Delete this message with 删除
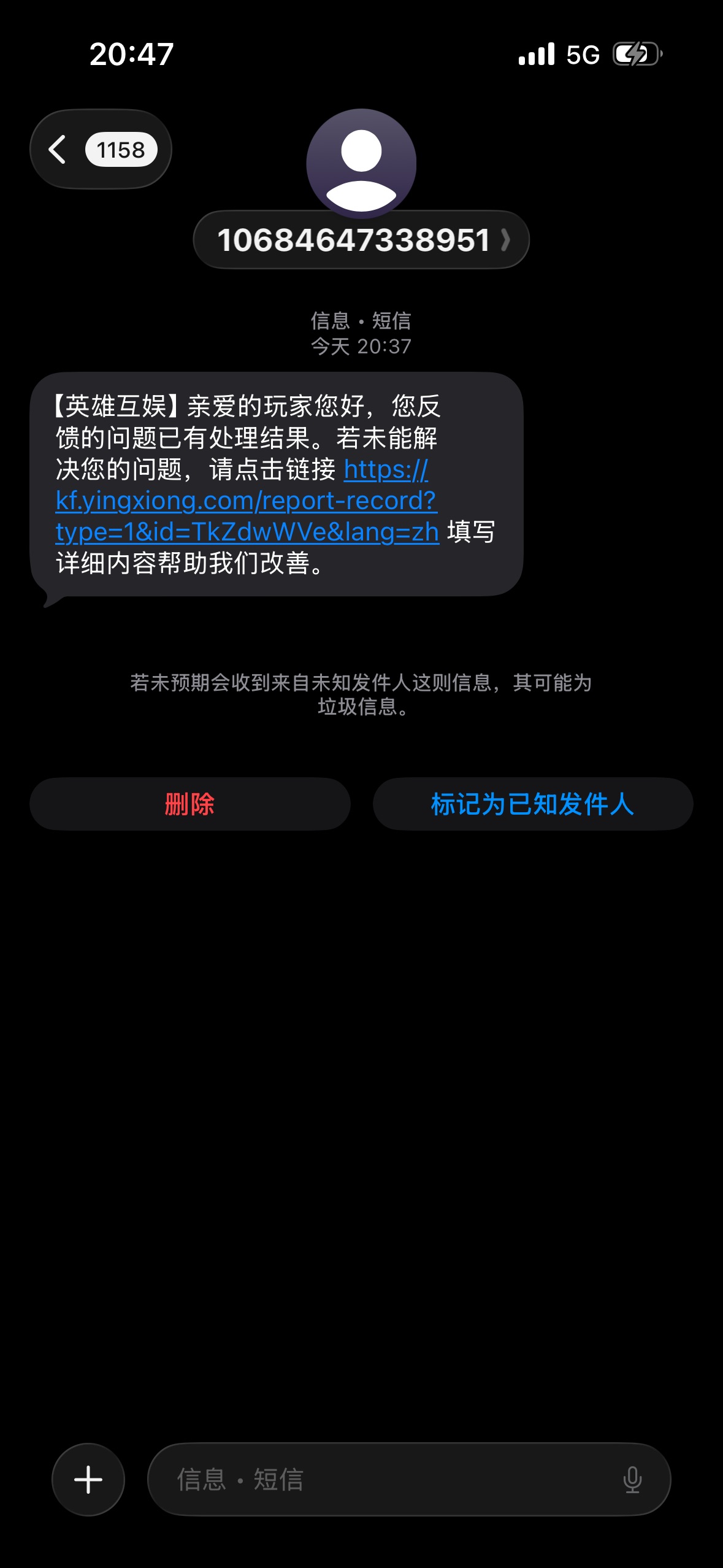The image size is (723, 1568). click(x=189, y=804)
